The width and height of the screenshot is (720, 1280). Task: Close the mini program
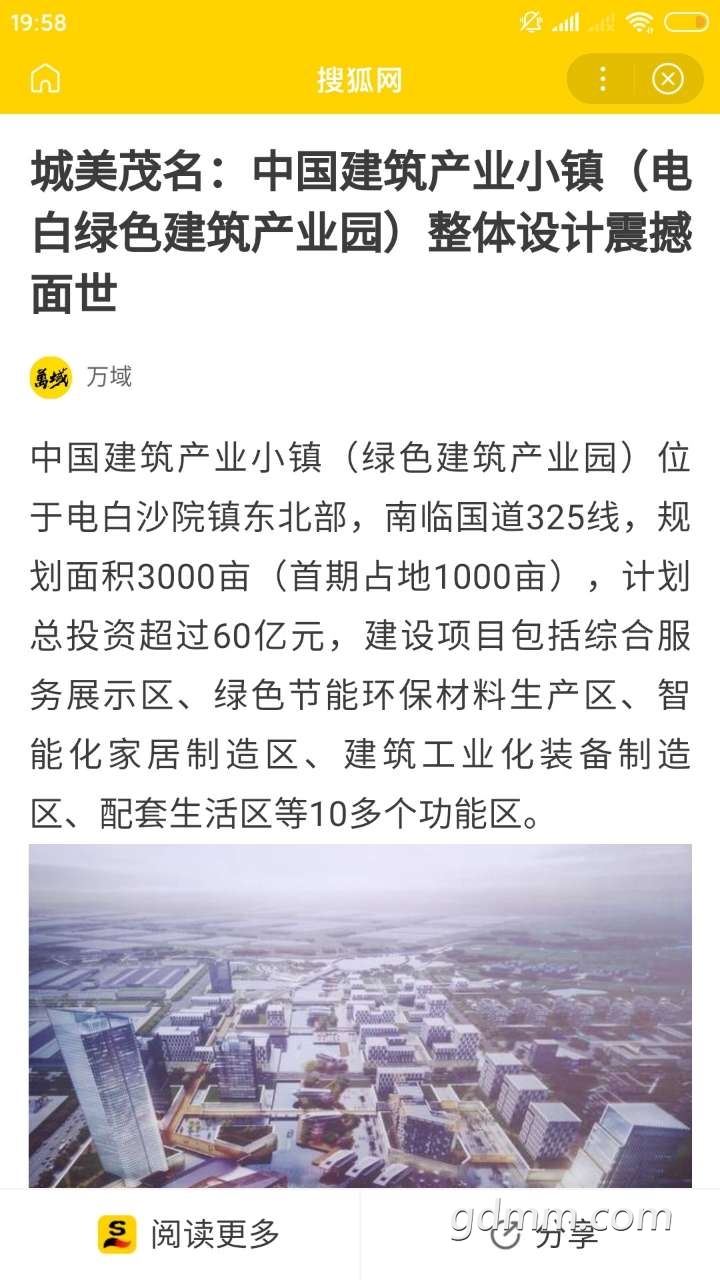pyautogui.click(x=667, y=79)
